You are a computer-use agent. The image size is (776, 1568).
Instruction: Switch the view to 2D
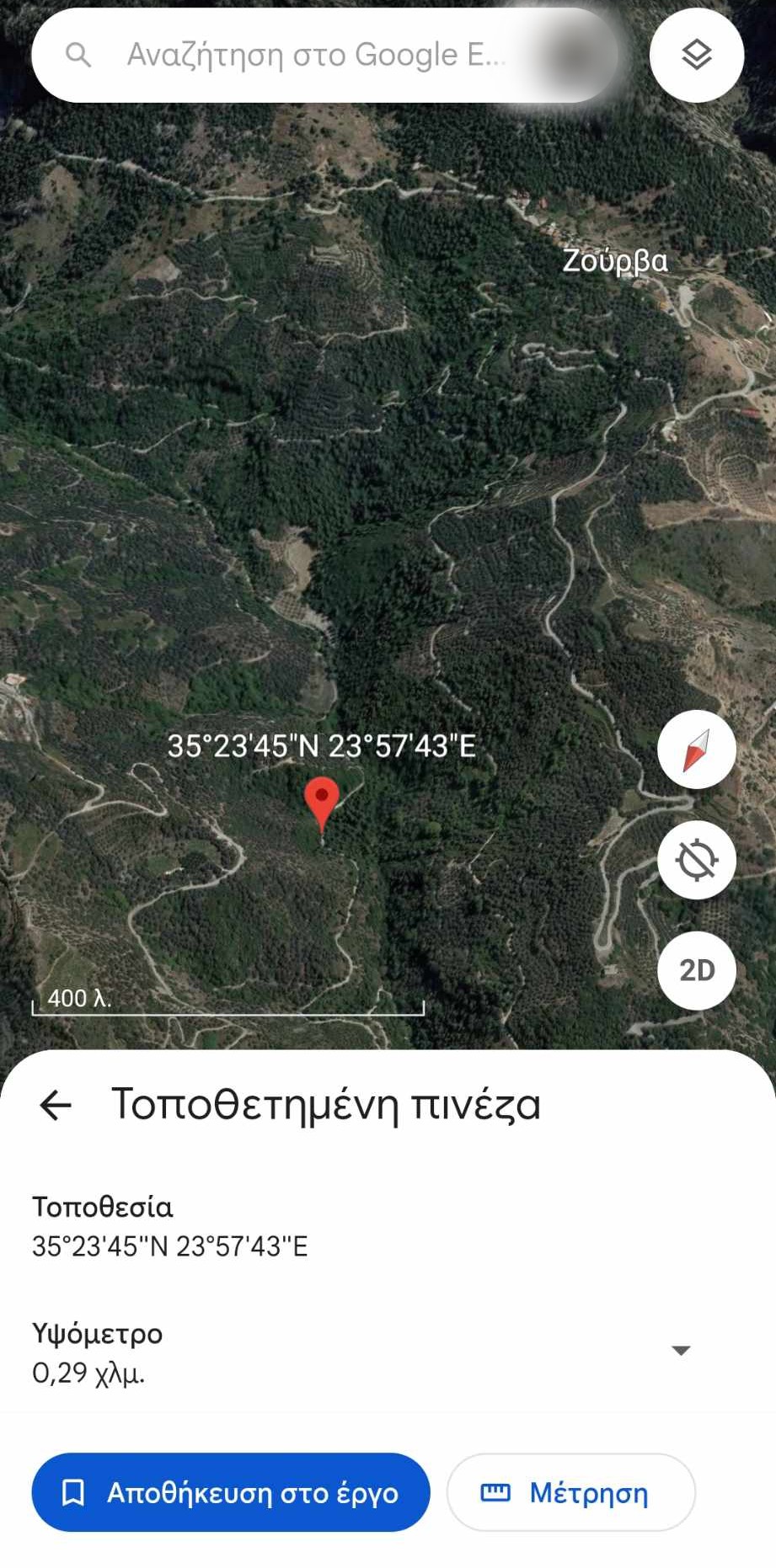(696, 970)
